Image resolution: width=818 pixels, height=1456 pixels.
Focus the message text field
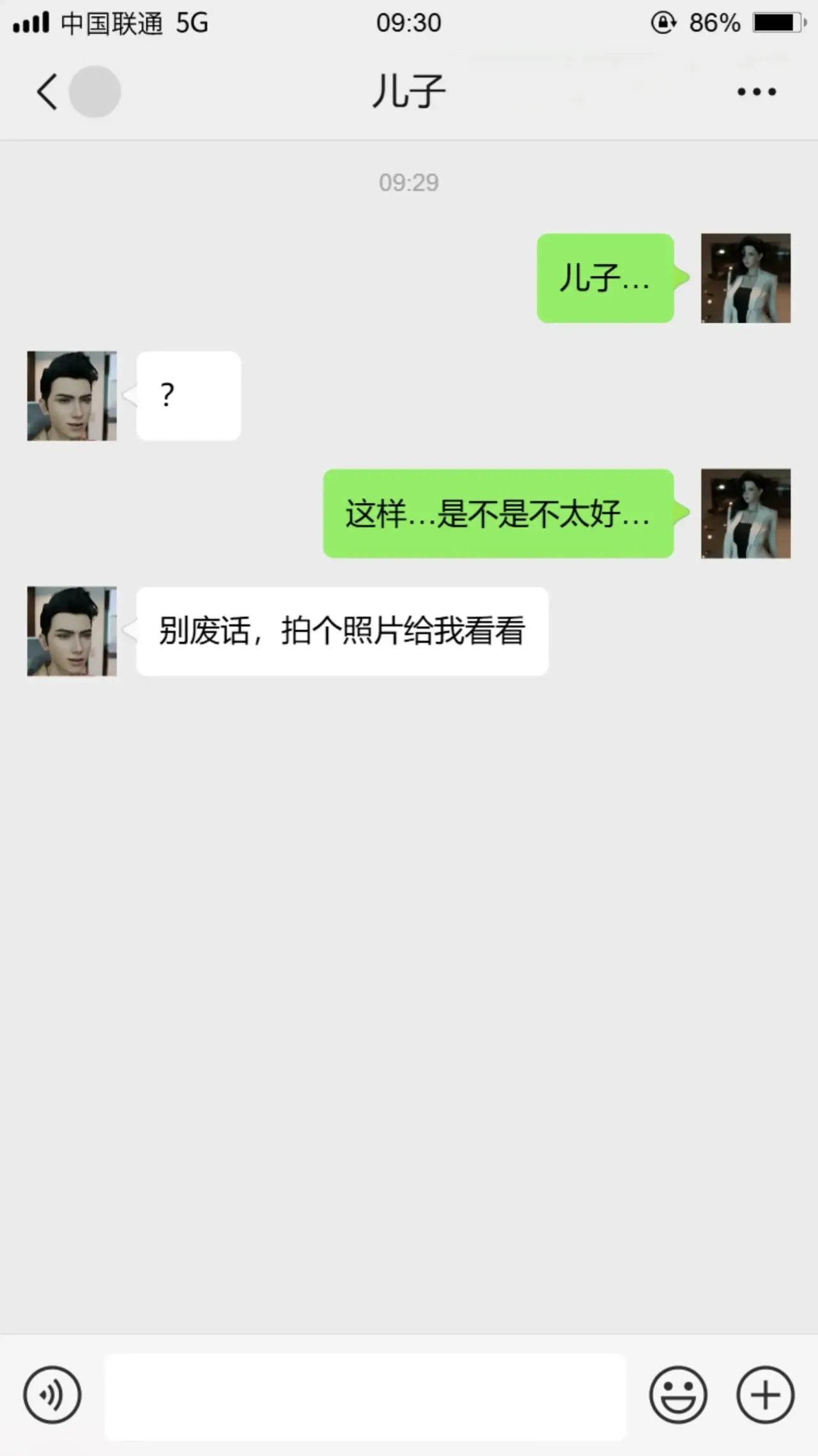365,1396
